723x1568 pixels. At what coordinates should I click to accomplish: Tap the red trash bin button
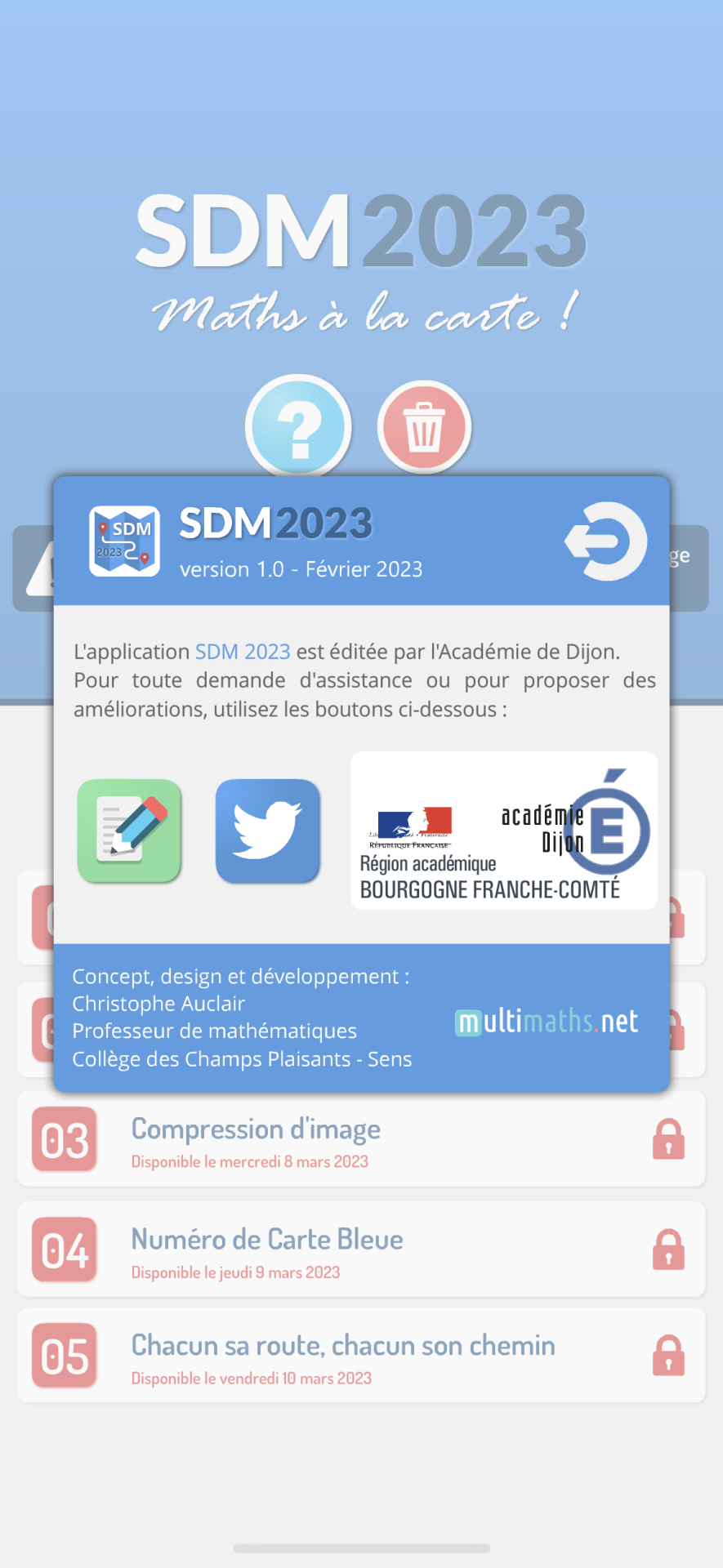click(x=424, y=426)
